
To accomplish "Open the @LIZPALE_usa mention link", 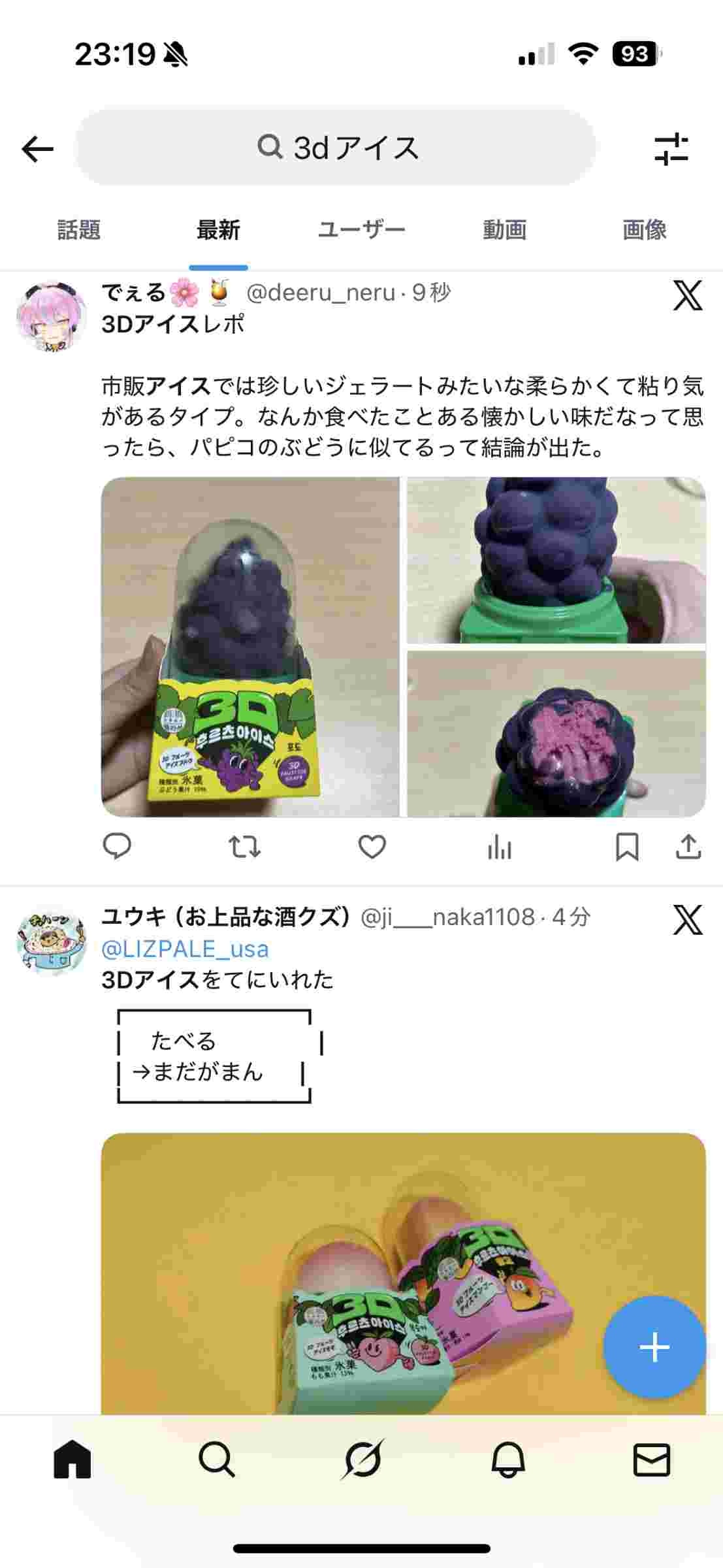I will [185, 949].
